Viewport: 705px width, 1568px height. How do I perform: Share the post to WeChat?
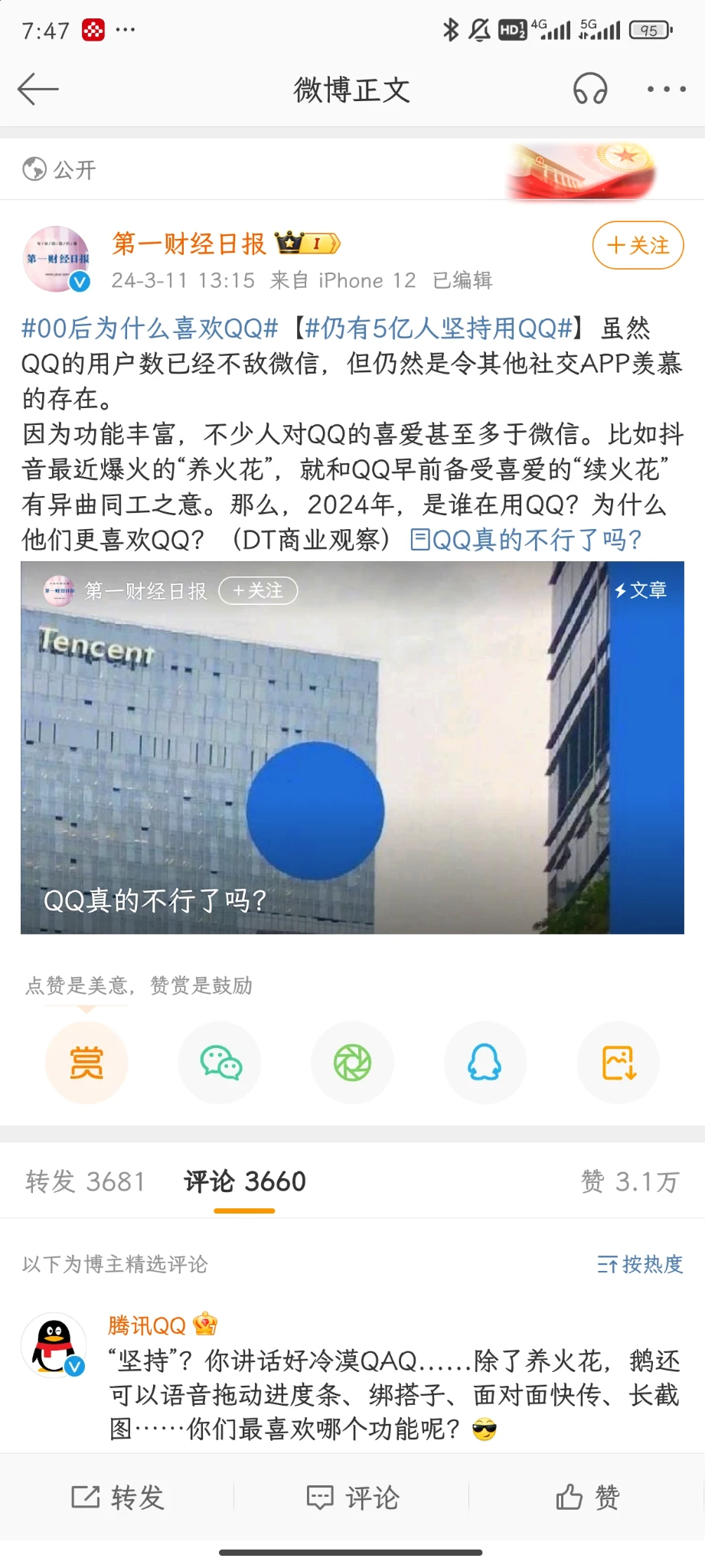(220, 1063)
